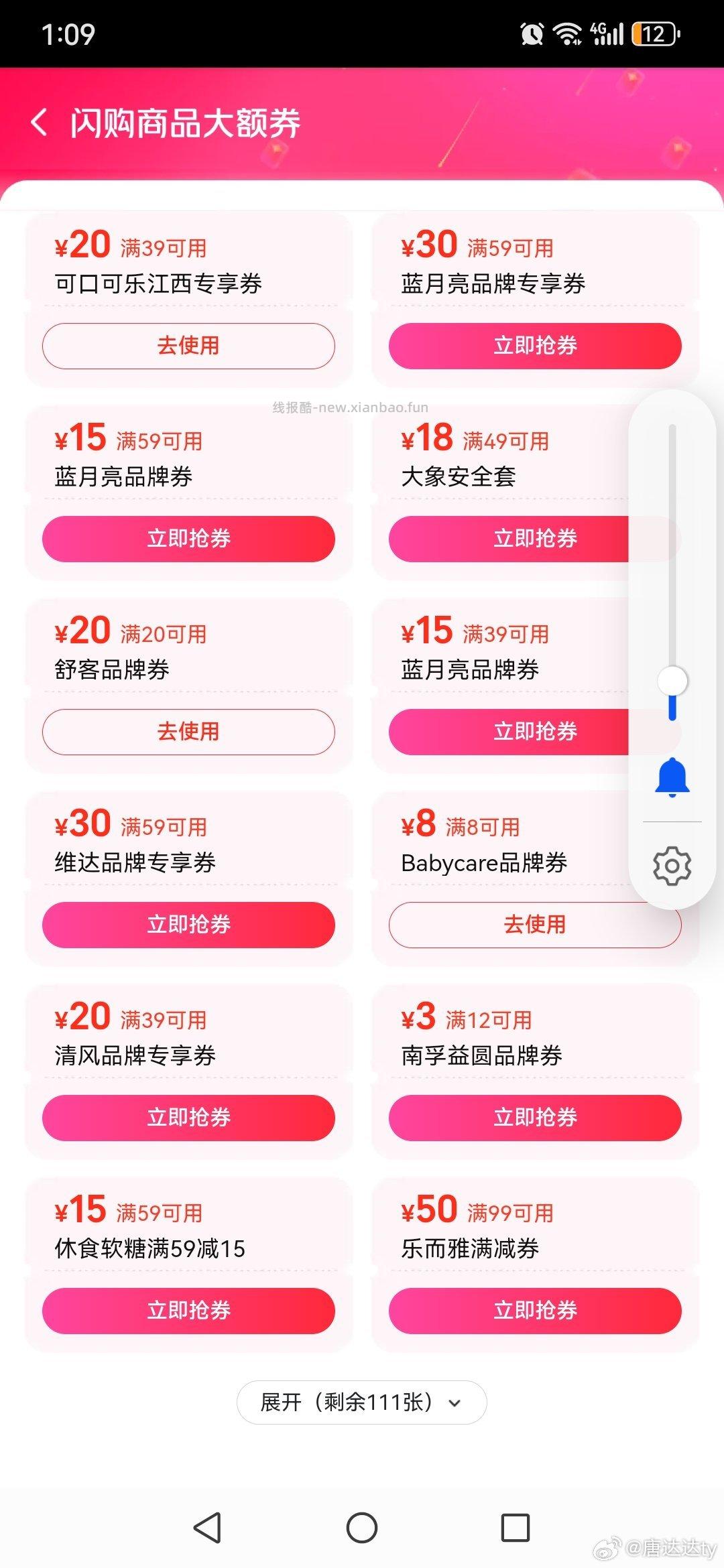Tap 立即抢券 on 蓝月亮品牌专享券 ¥30

point(534,346)
